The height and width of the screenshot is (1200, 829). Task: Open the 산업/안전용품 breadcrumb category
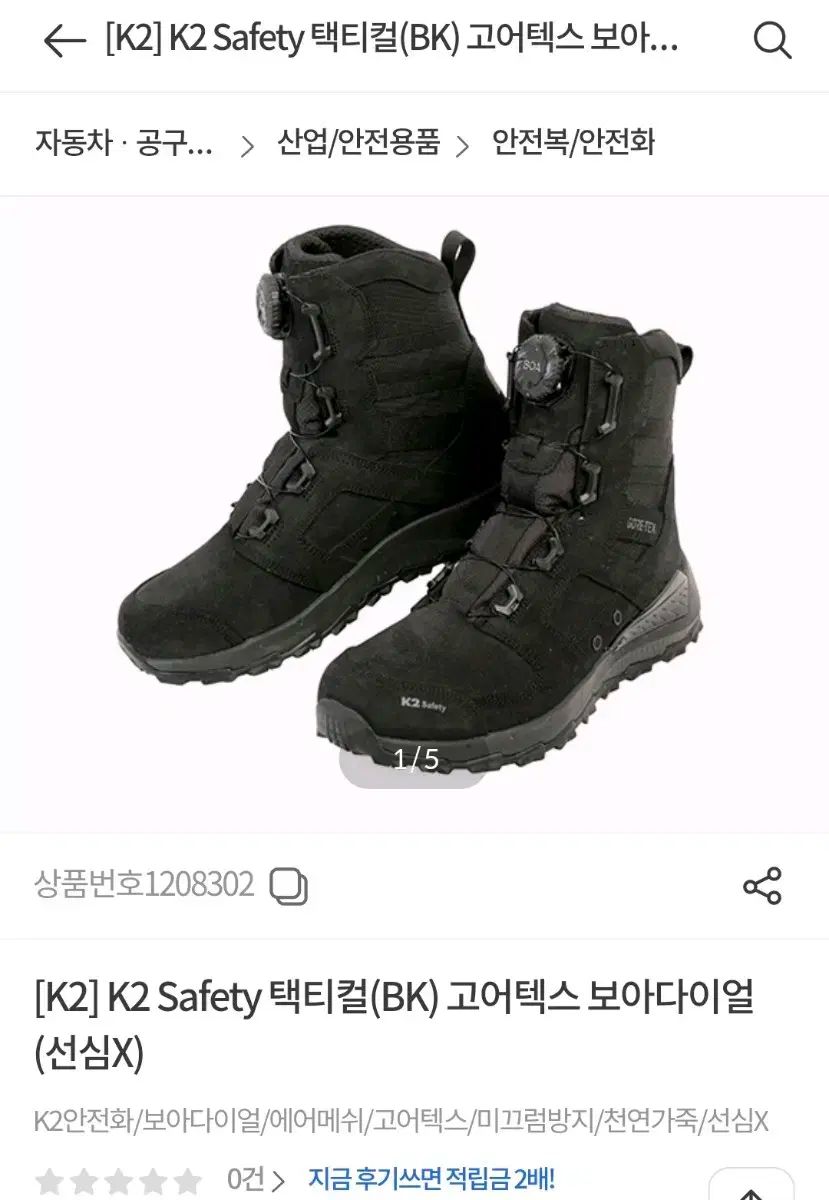tap(358, 143)
